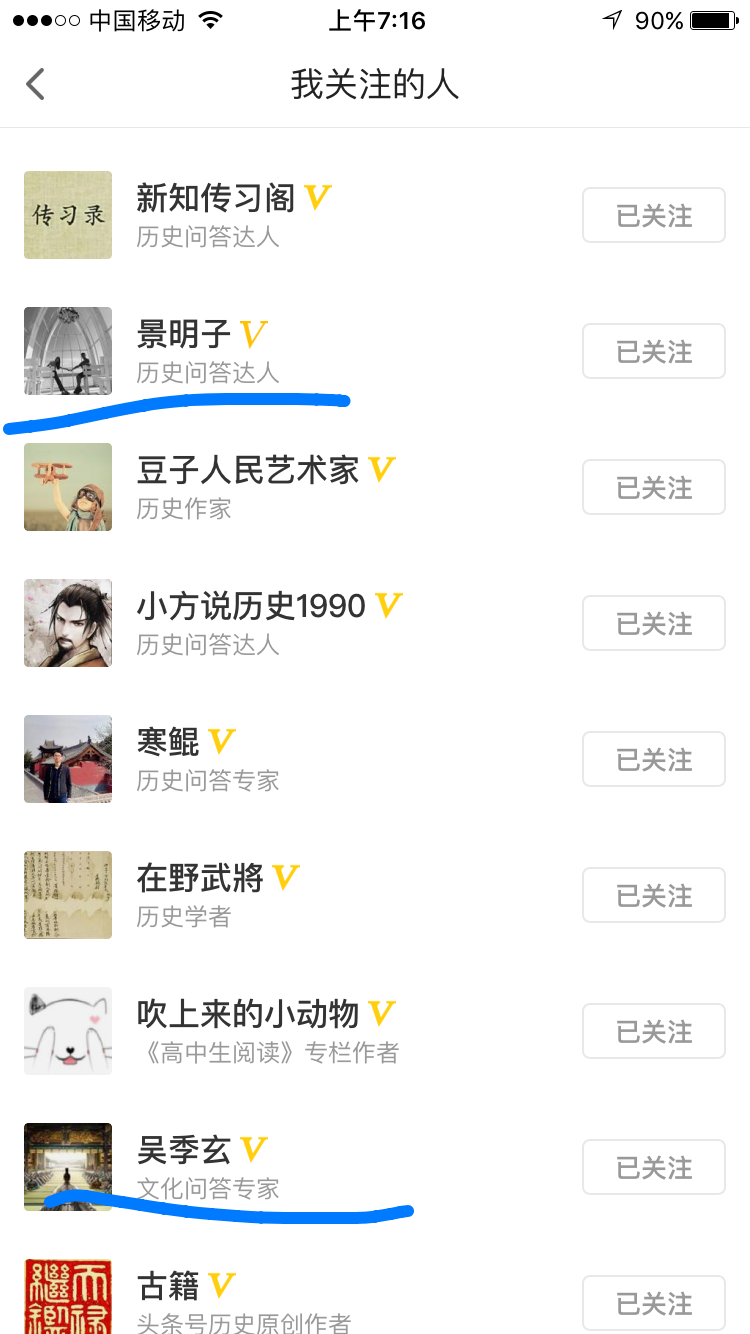The height and width of the screenshot is (1334, 750).
Task: Tap 已关注 next to 吴季玄
Action: tap(653, 1167)
